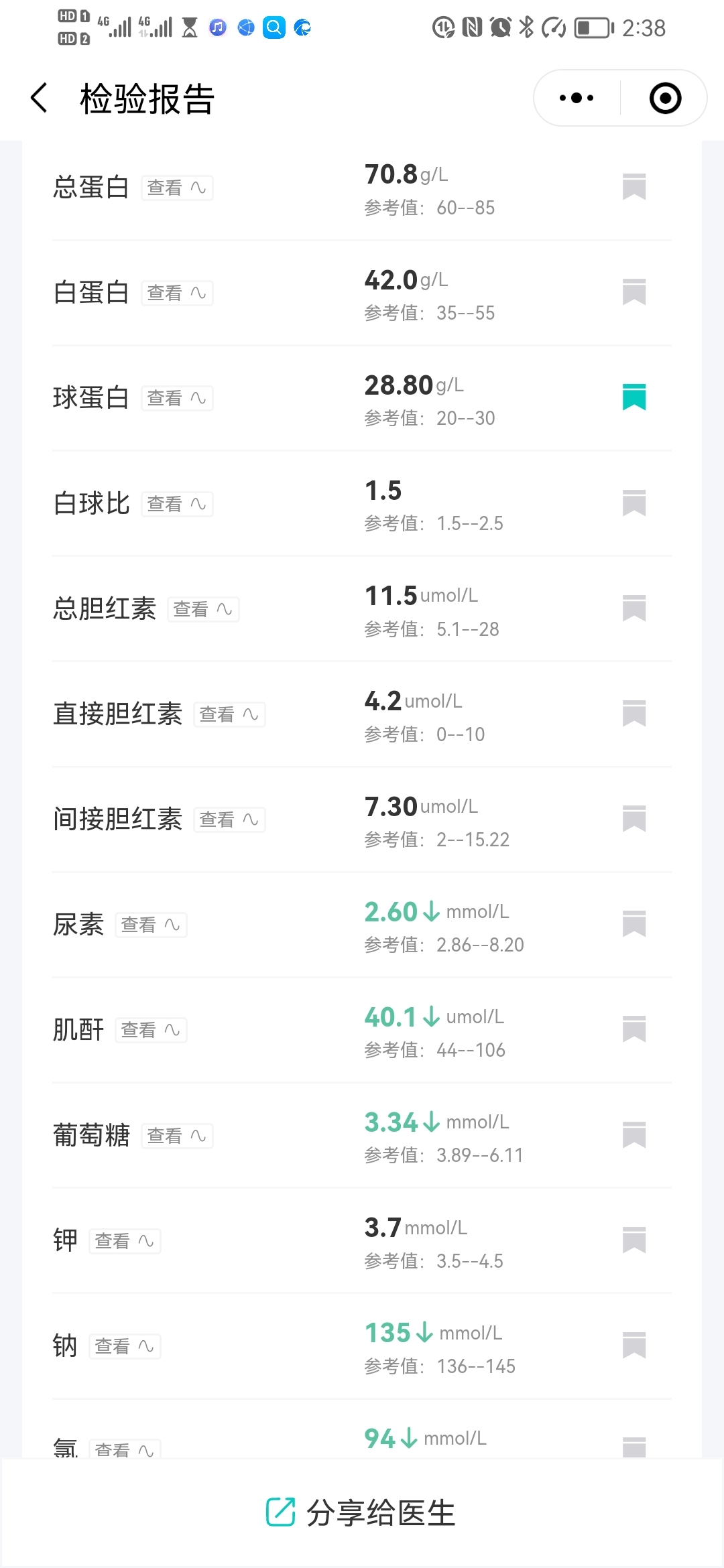Bookmark the 白球比 result
The width and height of the screenshot is (724, 1568).
(x=633, y=503)
